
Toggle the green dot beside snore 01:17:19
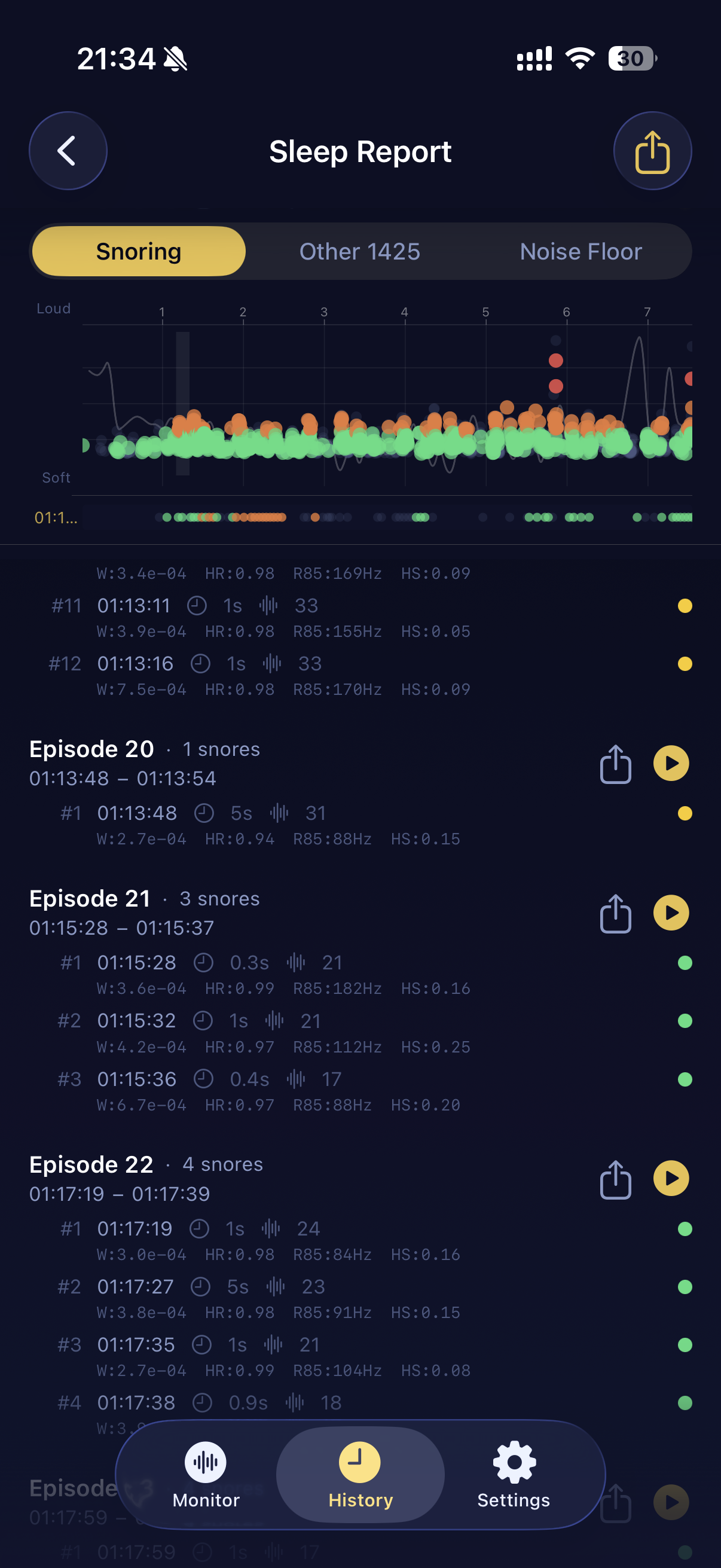point(685,1228)
